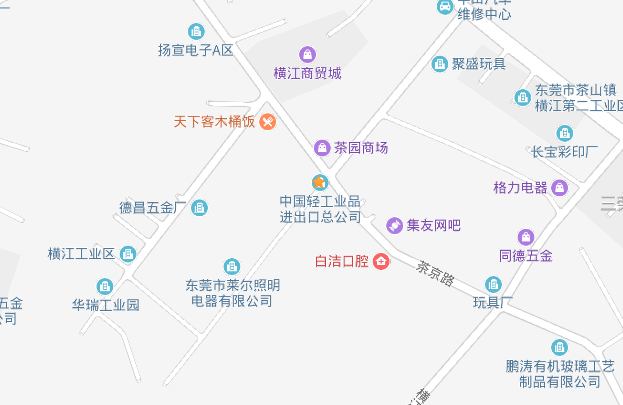Screen dimensions: 623x405
Task: Select the 横江商贸城 shopping marker
Action: [307, 54]
